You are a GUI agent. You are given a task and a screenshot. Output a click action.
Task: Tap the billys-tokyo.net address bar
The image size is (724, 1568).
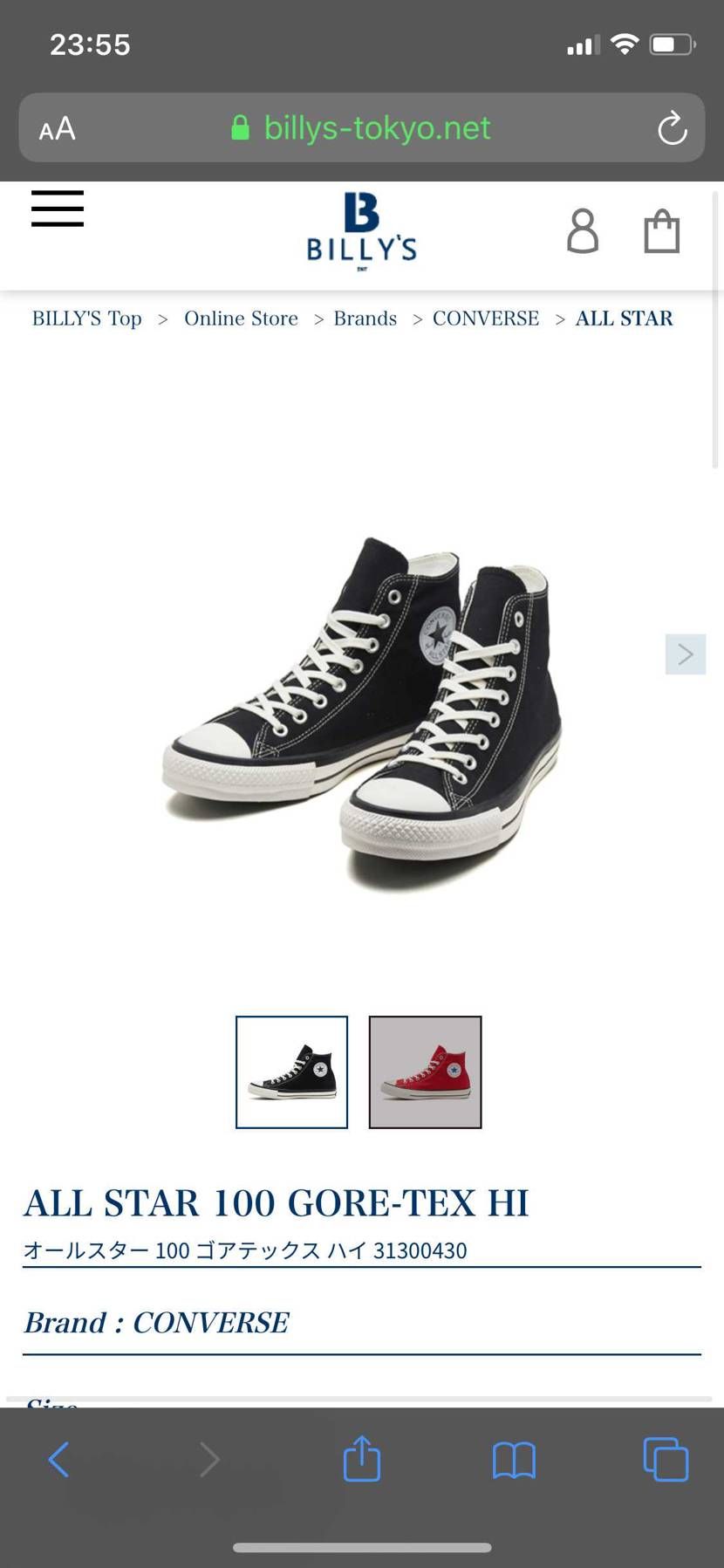point(361,128)
